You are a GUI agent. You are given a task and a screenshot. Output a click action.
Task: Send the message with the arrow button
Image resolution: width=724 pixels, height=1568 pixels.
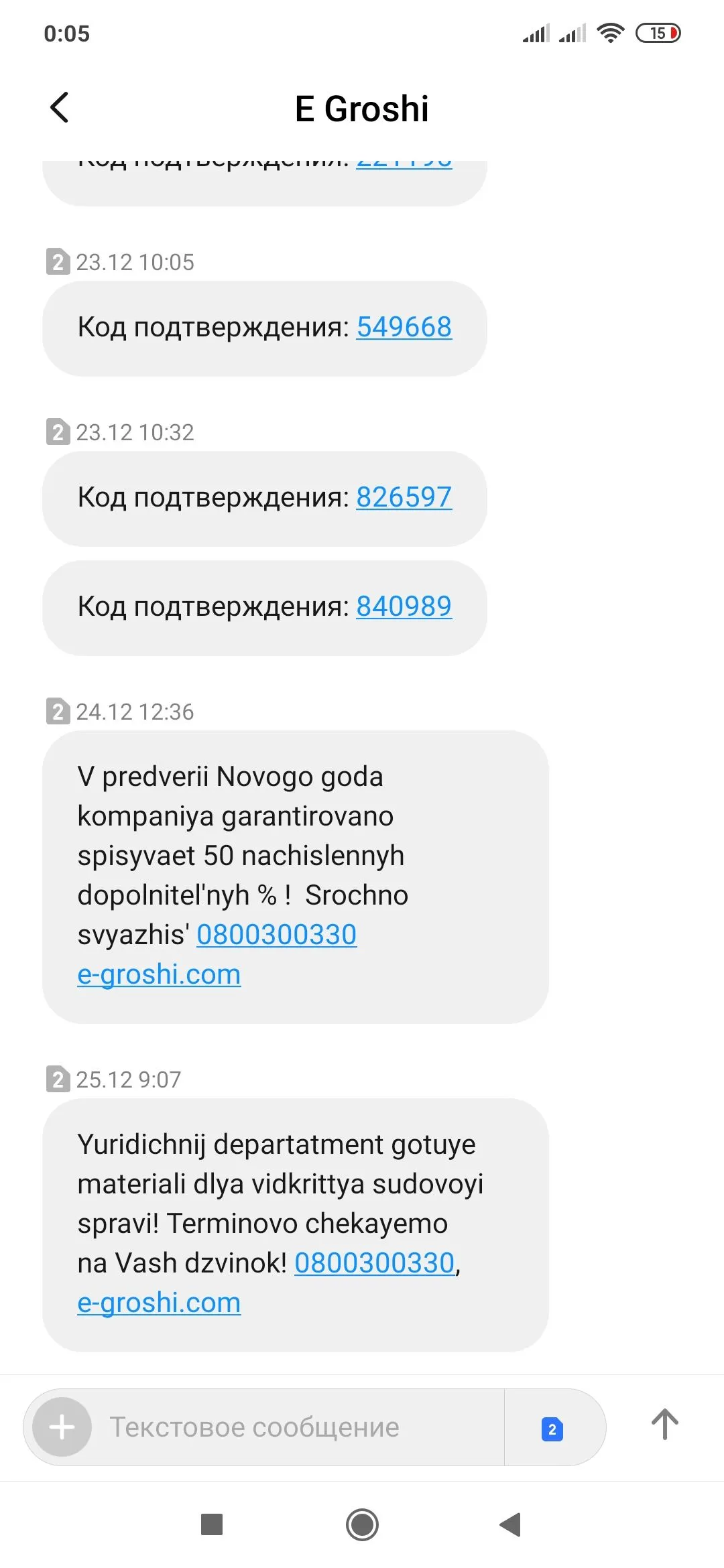pyautogui.click(x=664, y=1425)
